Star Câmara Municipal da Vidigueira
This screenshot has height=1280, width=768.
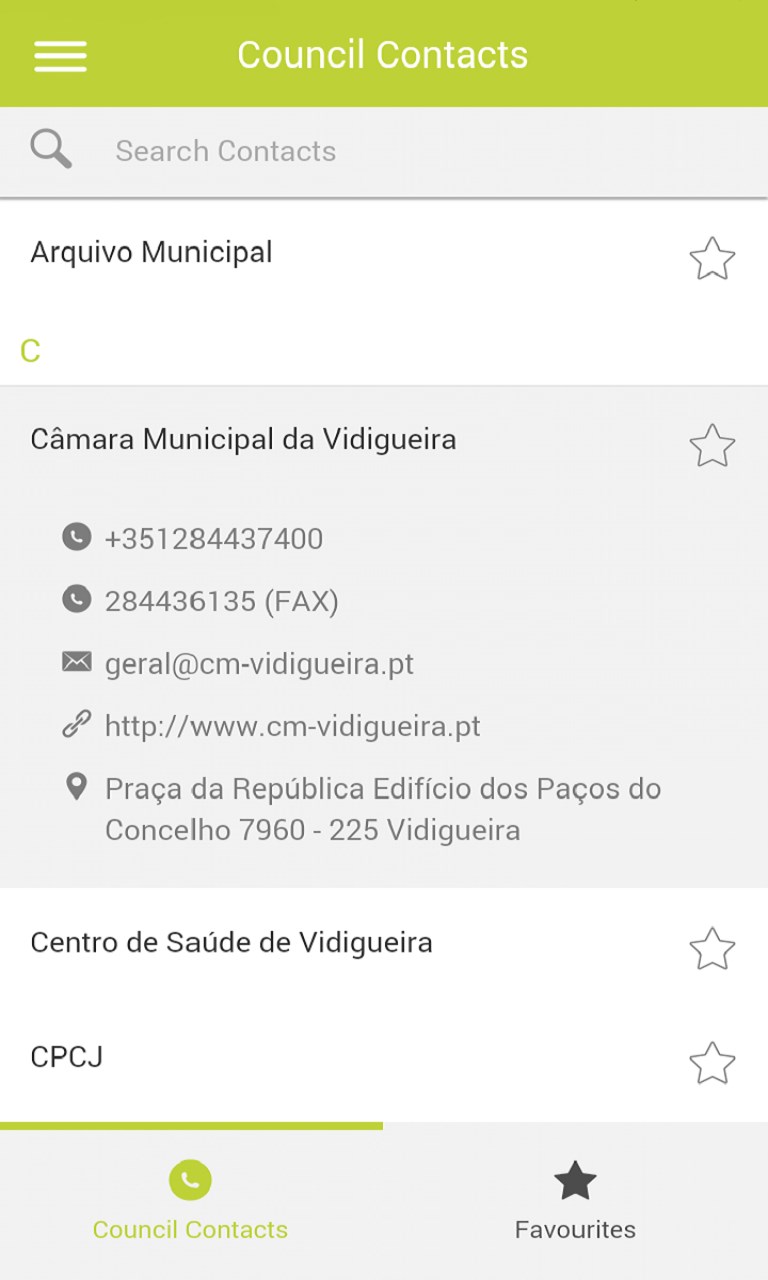coord(712,446)
